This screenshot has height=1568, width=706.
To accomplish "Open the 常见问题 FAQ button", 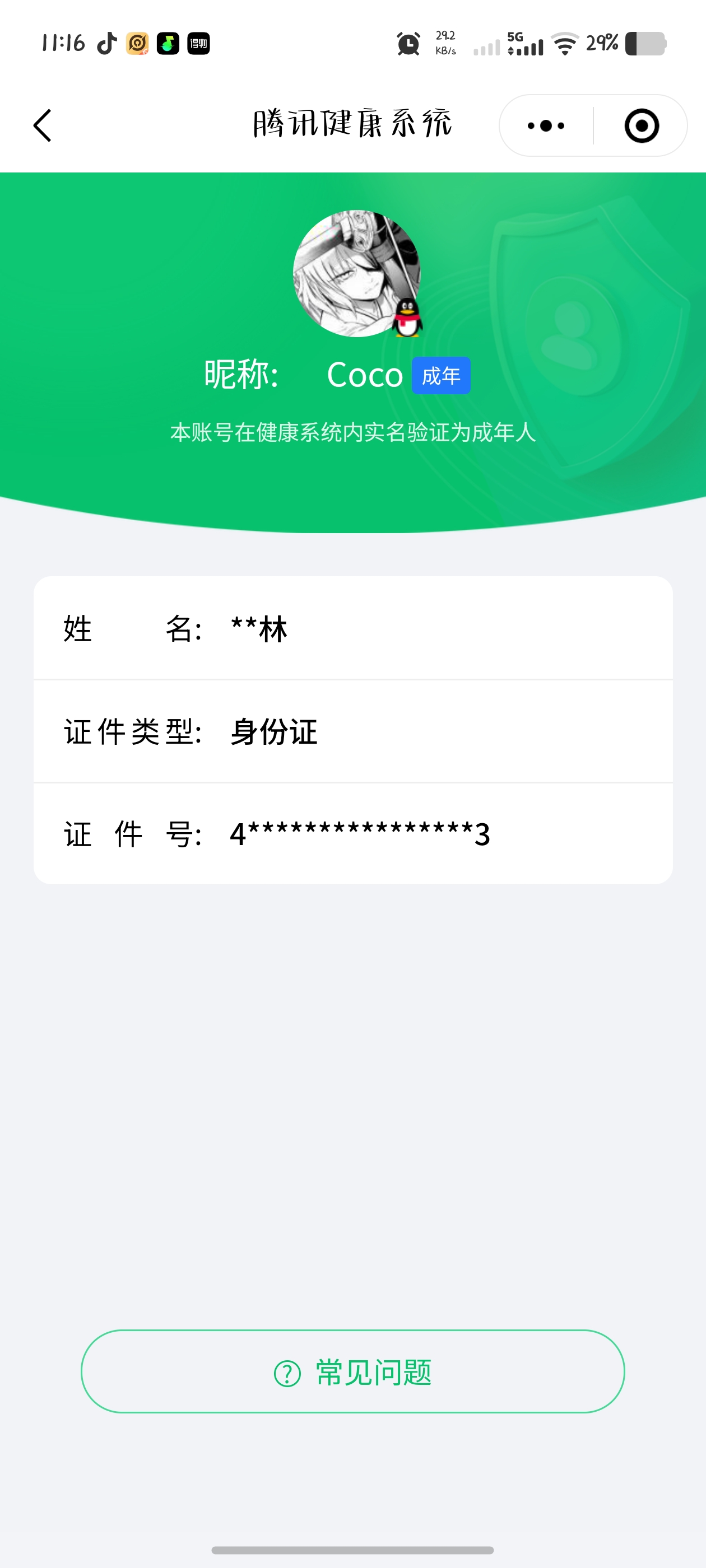I will 352,1372.
